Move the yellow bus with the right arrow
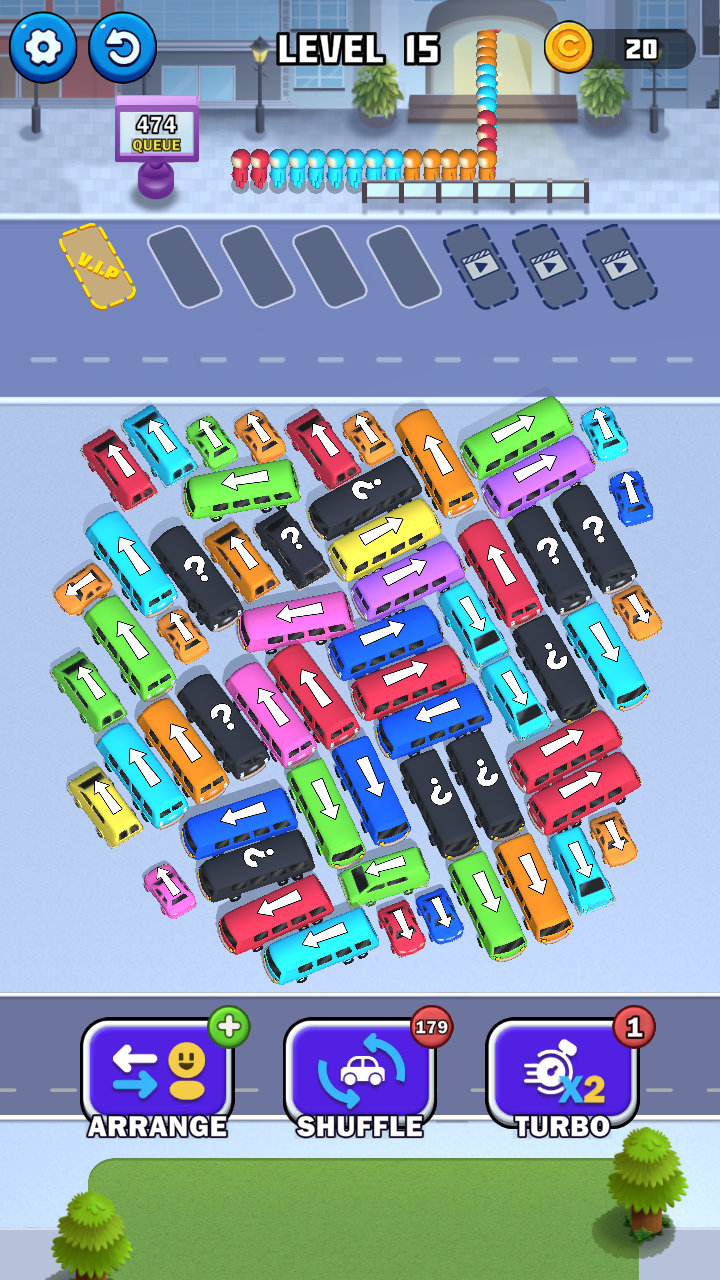Image resolution: width=720 pixels, height=1280 pixels. [x=384, y=538]
